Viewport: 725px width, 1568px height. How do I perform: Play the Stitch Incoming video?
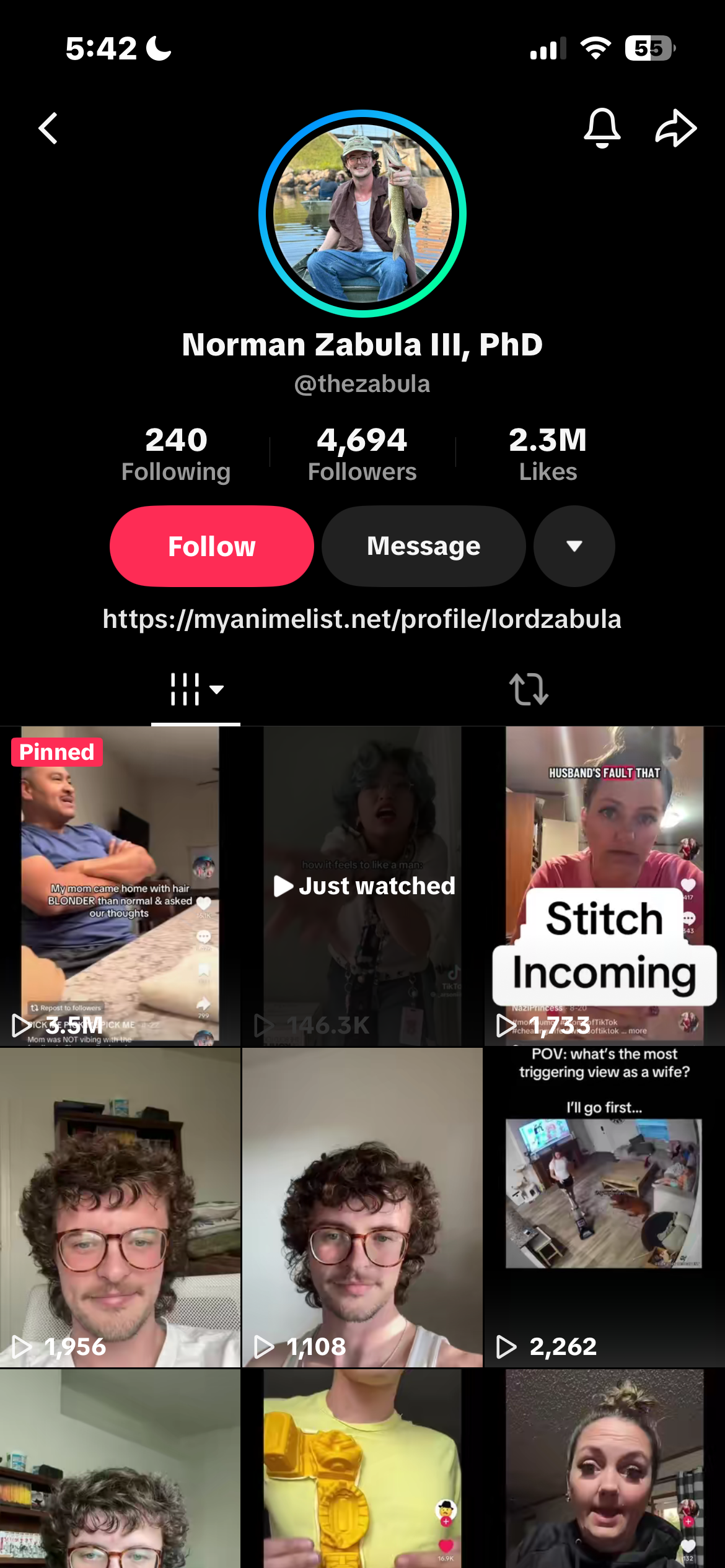coord(605,886)
